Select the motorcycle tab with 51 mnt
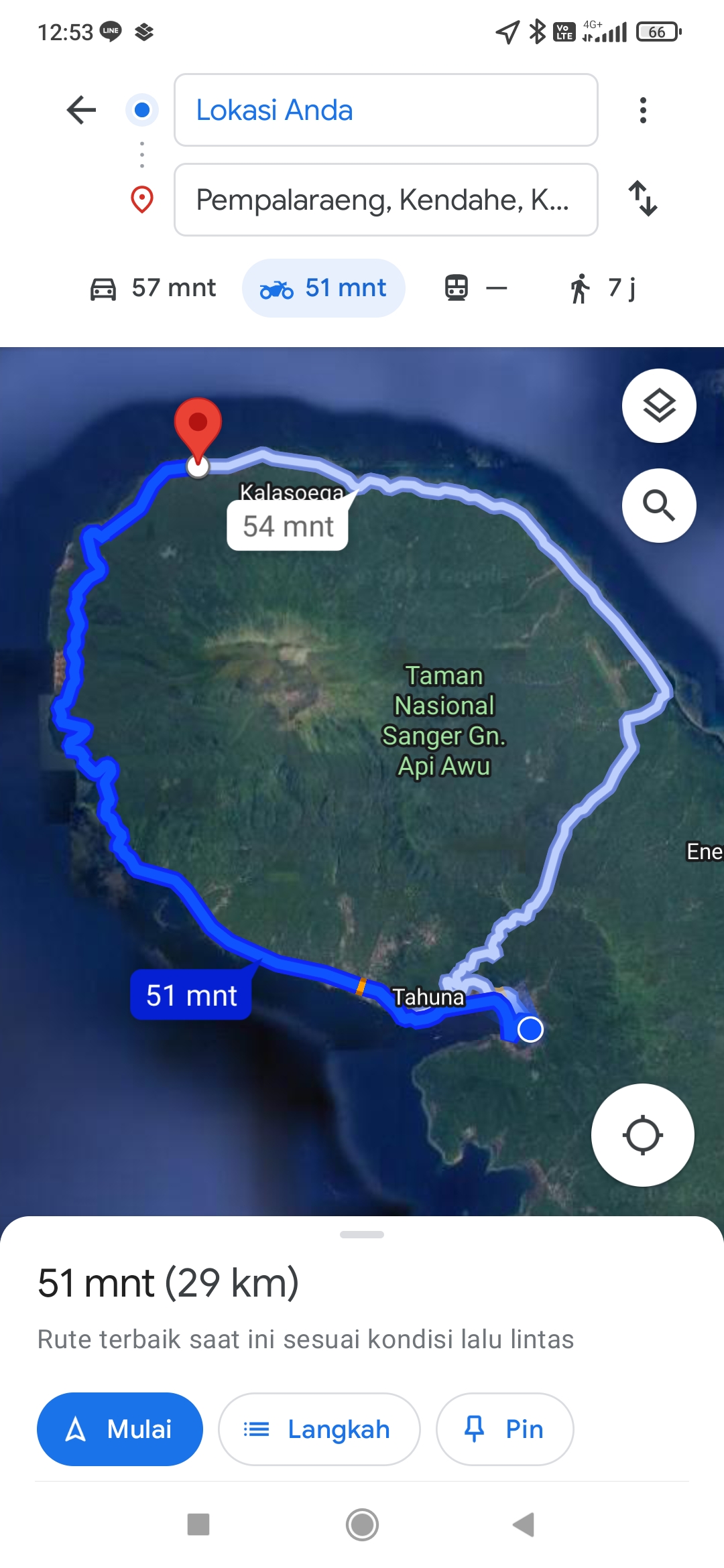724x1568 pixels. (324, 288)
